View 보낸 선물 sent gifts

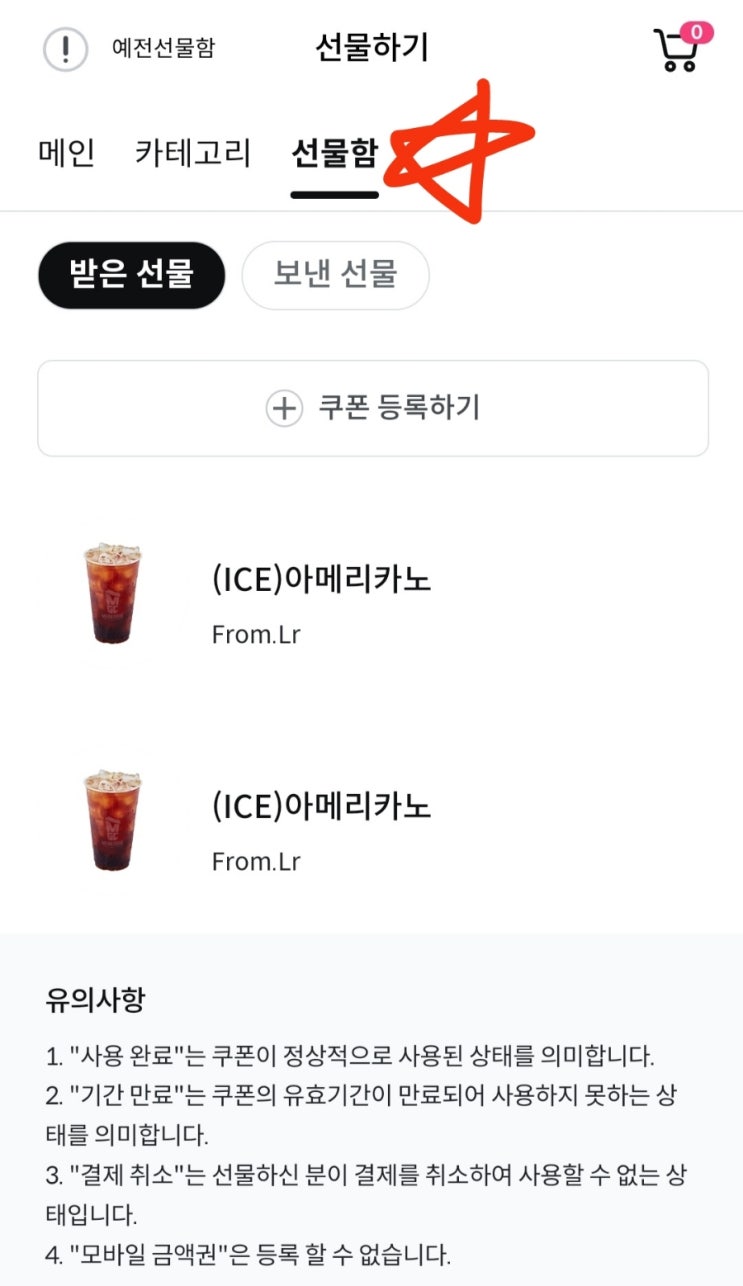(x=335, y=275)
